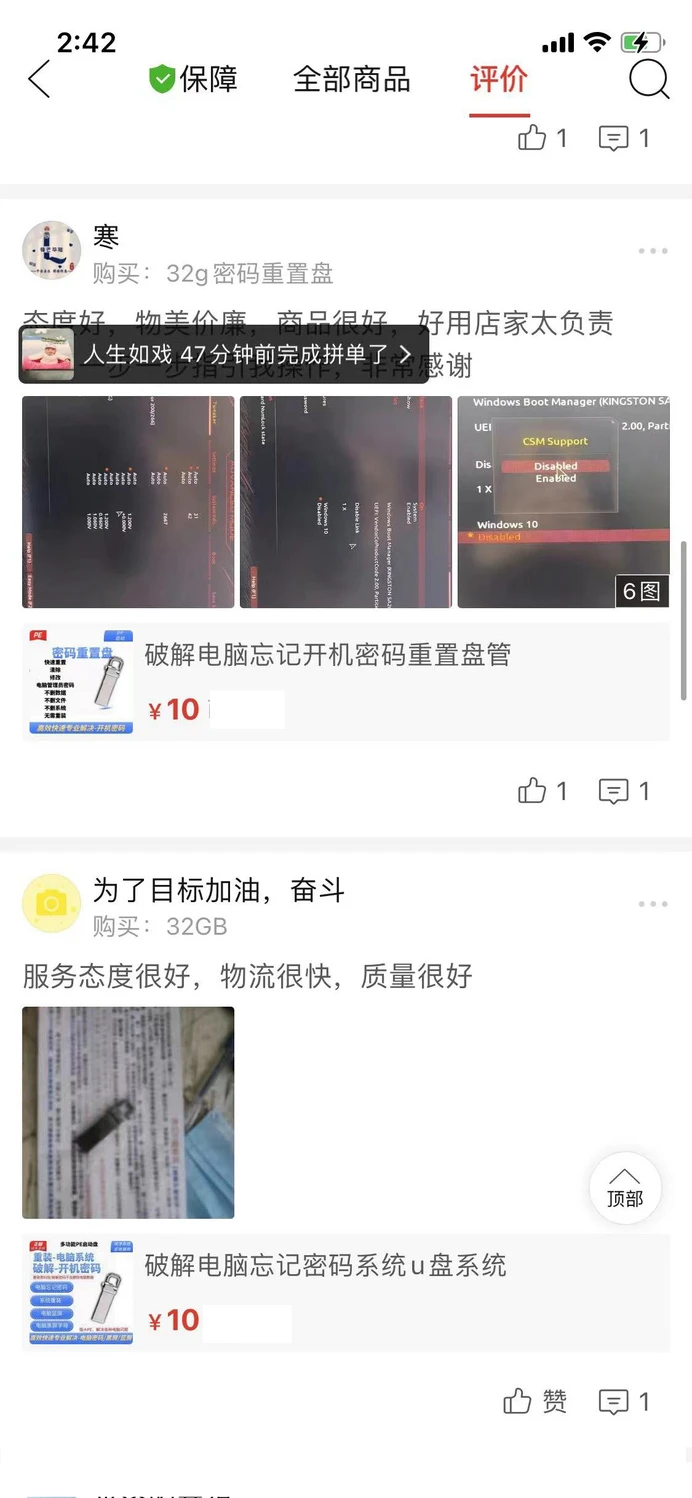
Task: Go back using the top-left arrow
Action: pos(39,79)
